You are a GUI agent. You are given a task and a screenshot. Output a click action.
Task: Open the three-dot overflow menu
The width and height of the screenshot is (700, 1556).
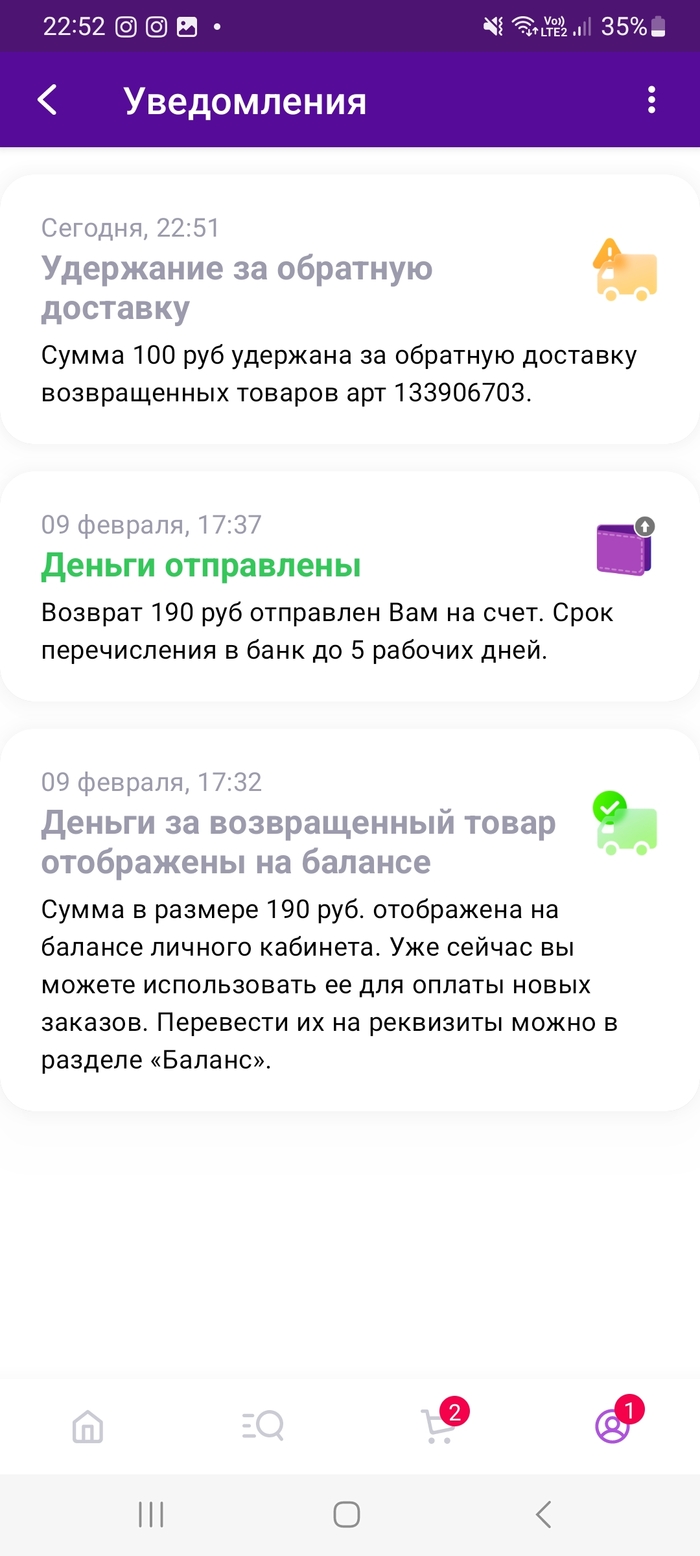(651, 100)
